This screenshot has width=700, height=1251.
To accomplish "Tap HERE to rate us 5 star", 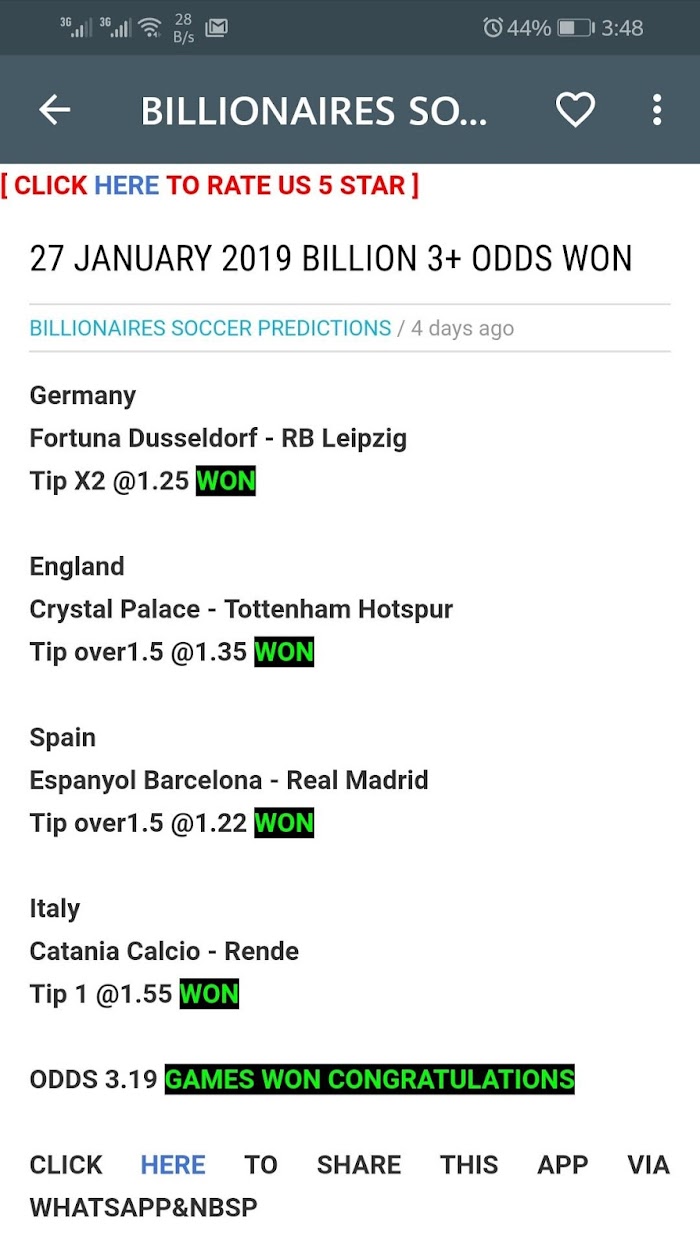I will 127,185.
